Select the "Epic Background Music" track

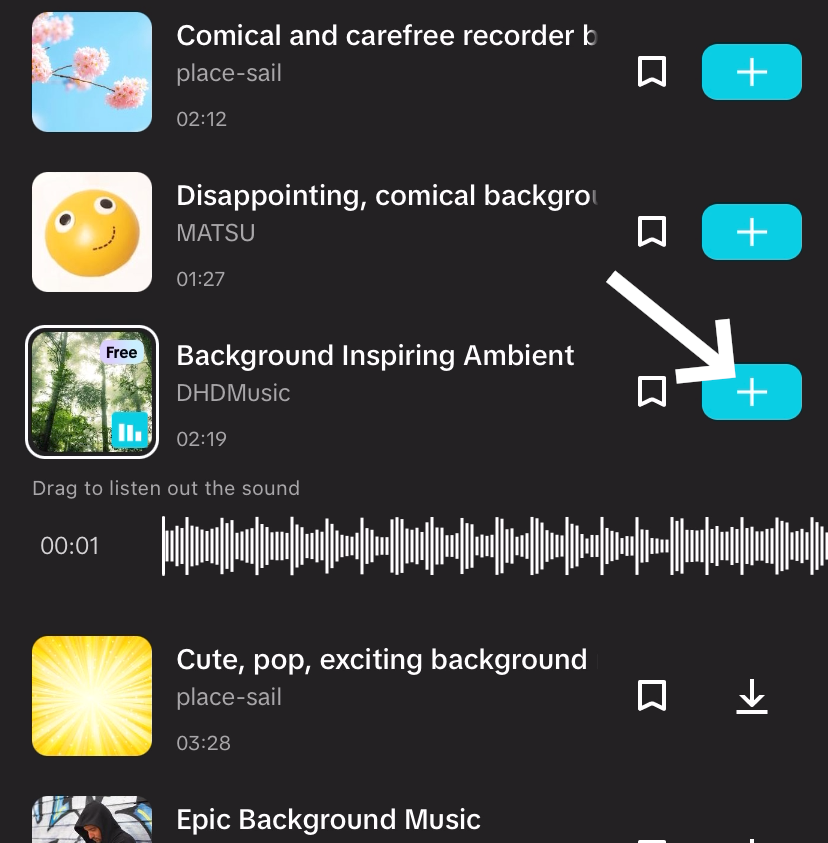(x=328, y=821)
